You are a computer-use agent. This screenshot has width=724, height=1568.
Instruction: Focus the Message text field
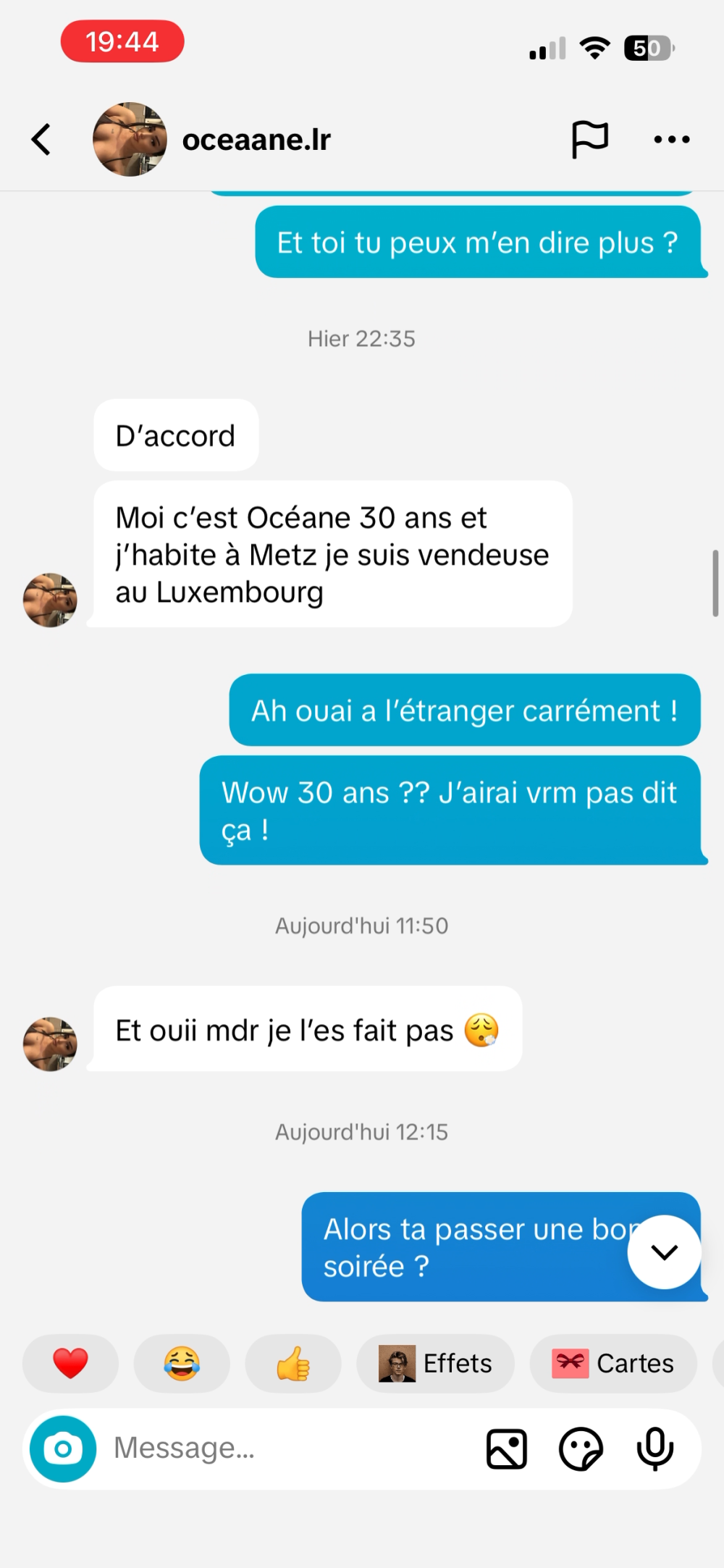click(x=290, y=1448)
